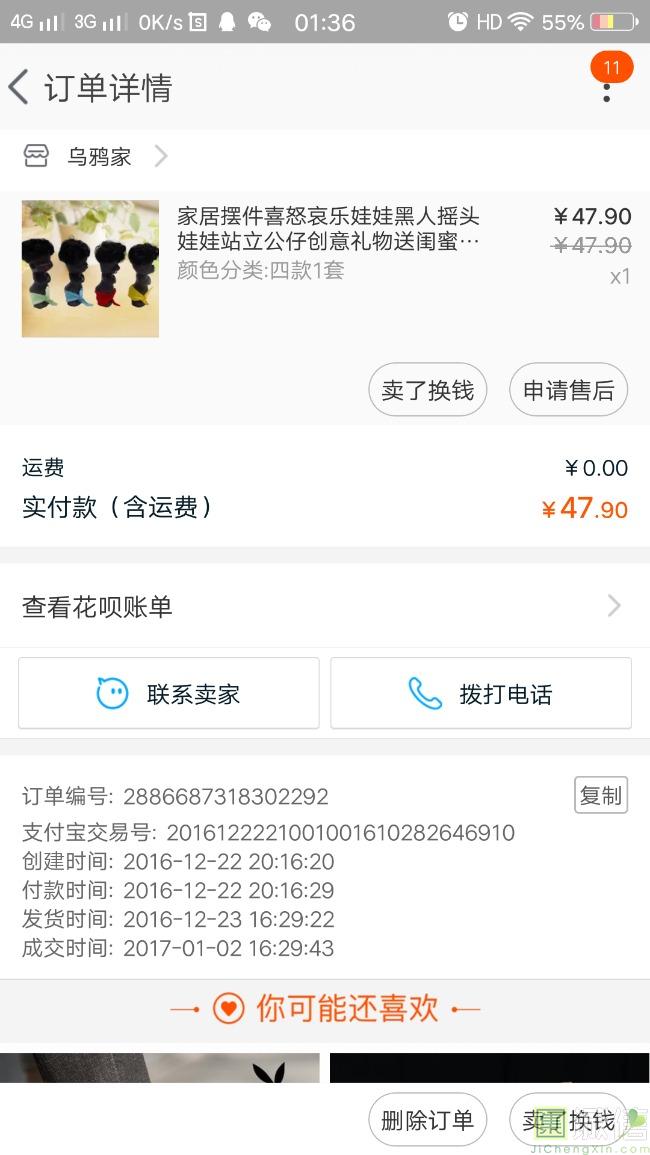
Task: Open the 乌鸦家 shop page
Action: point(97,157)
